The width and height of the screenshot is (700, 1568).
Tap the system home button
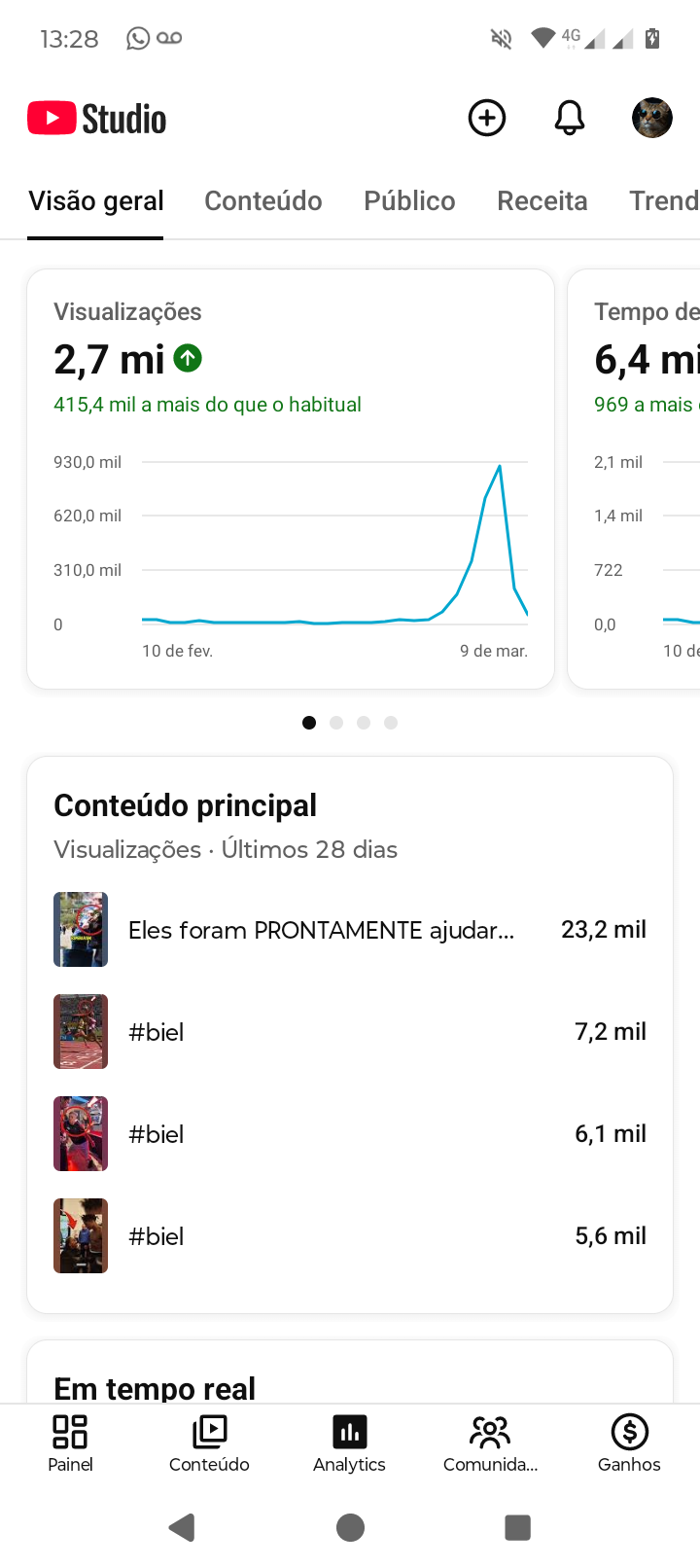pyautogui.click(x=350, y=1528)
